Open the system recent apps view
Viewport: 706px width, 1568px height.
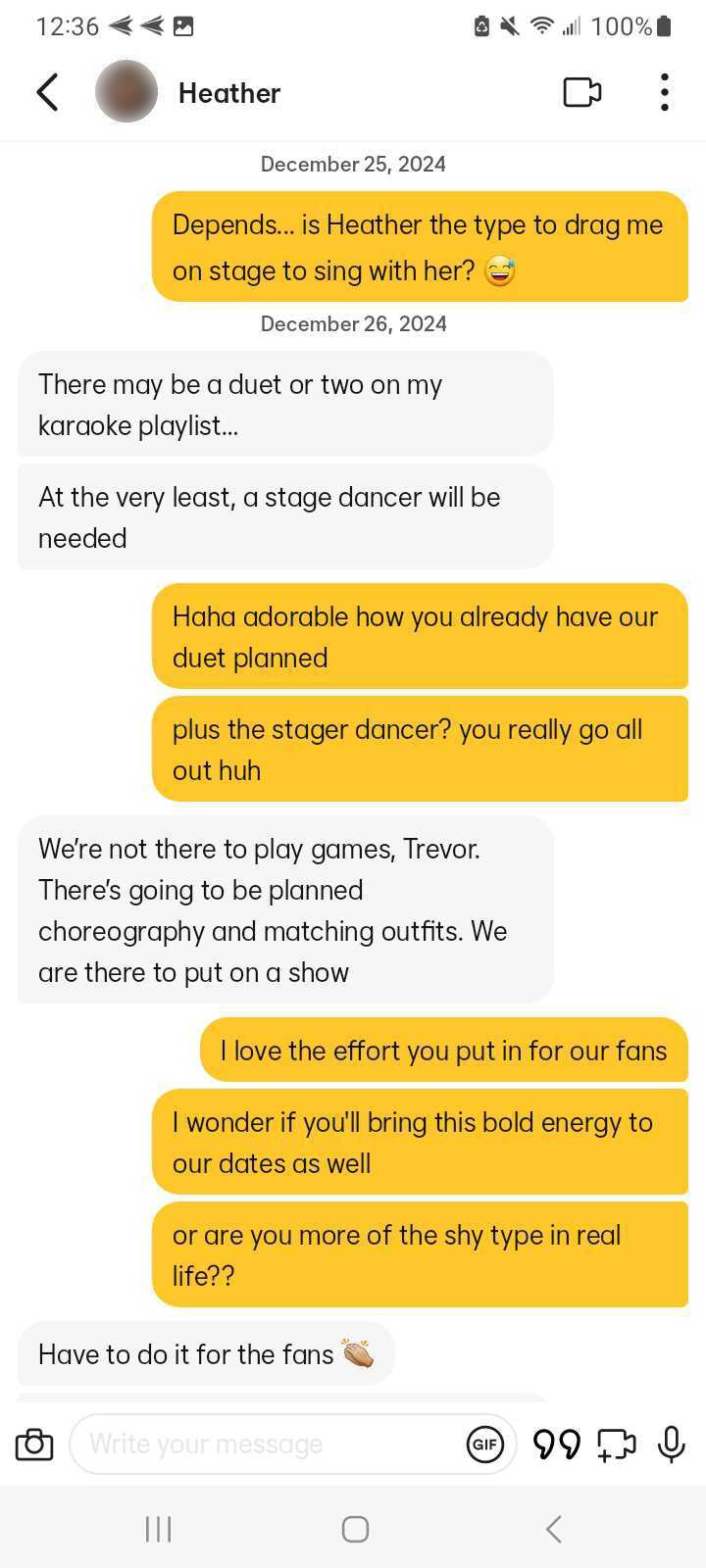[158, 1529]
